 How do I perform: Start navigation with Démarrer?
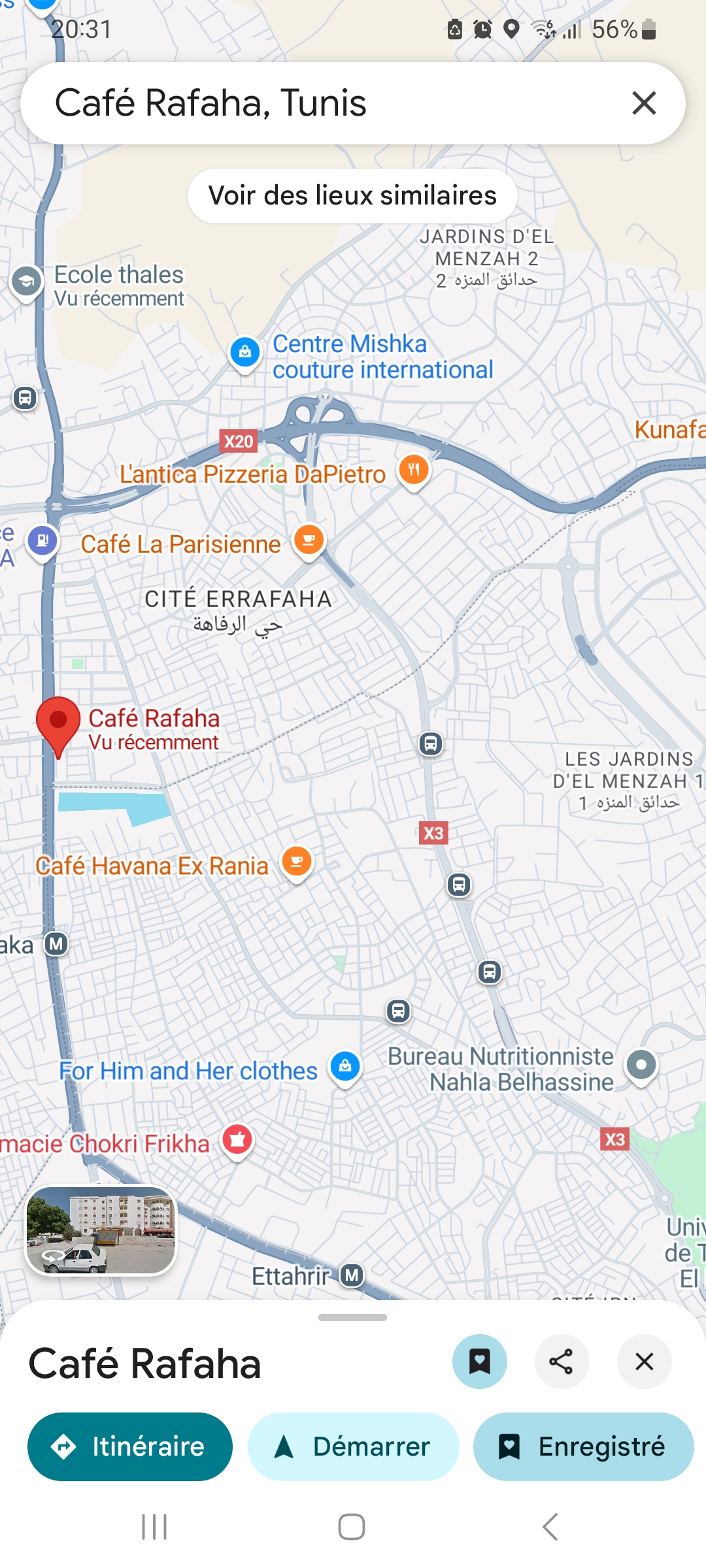pos(353,1446)
